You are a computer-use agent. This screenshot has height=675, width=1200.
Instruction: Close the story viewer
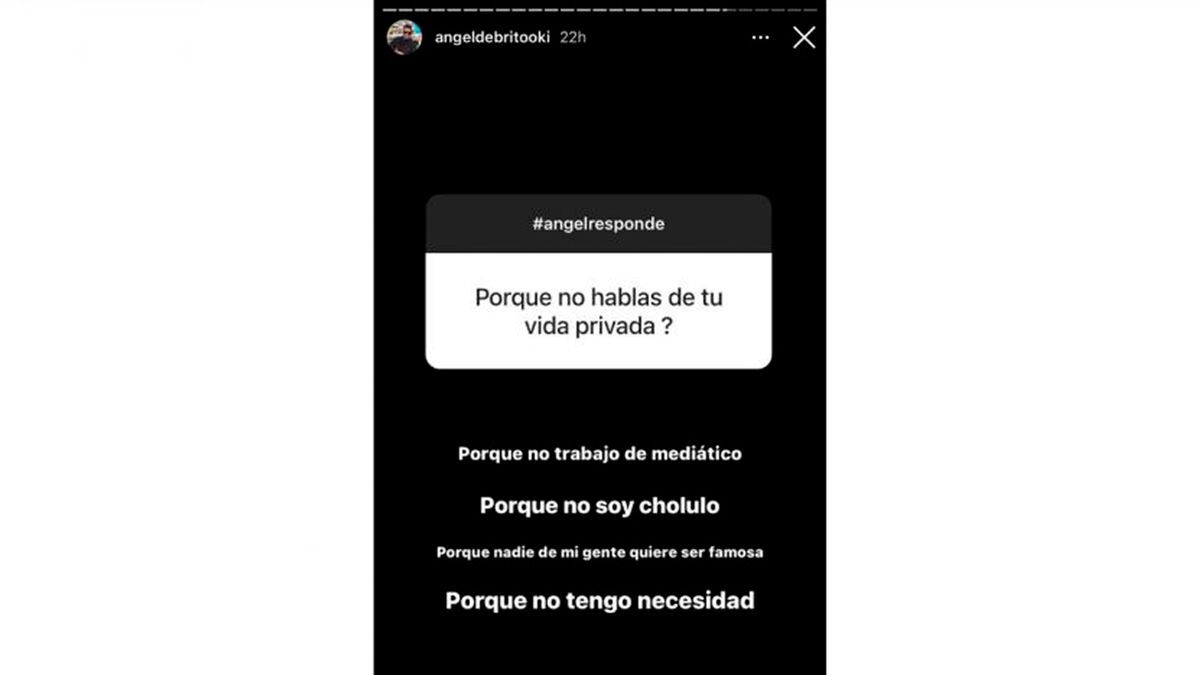804,38
